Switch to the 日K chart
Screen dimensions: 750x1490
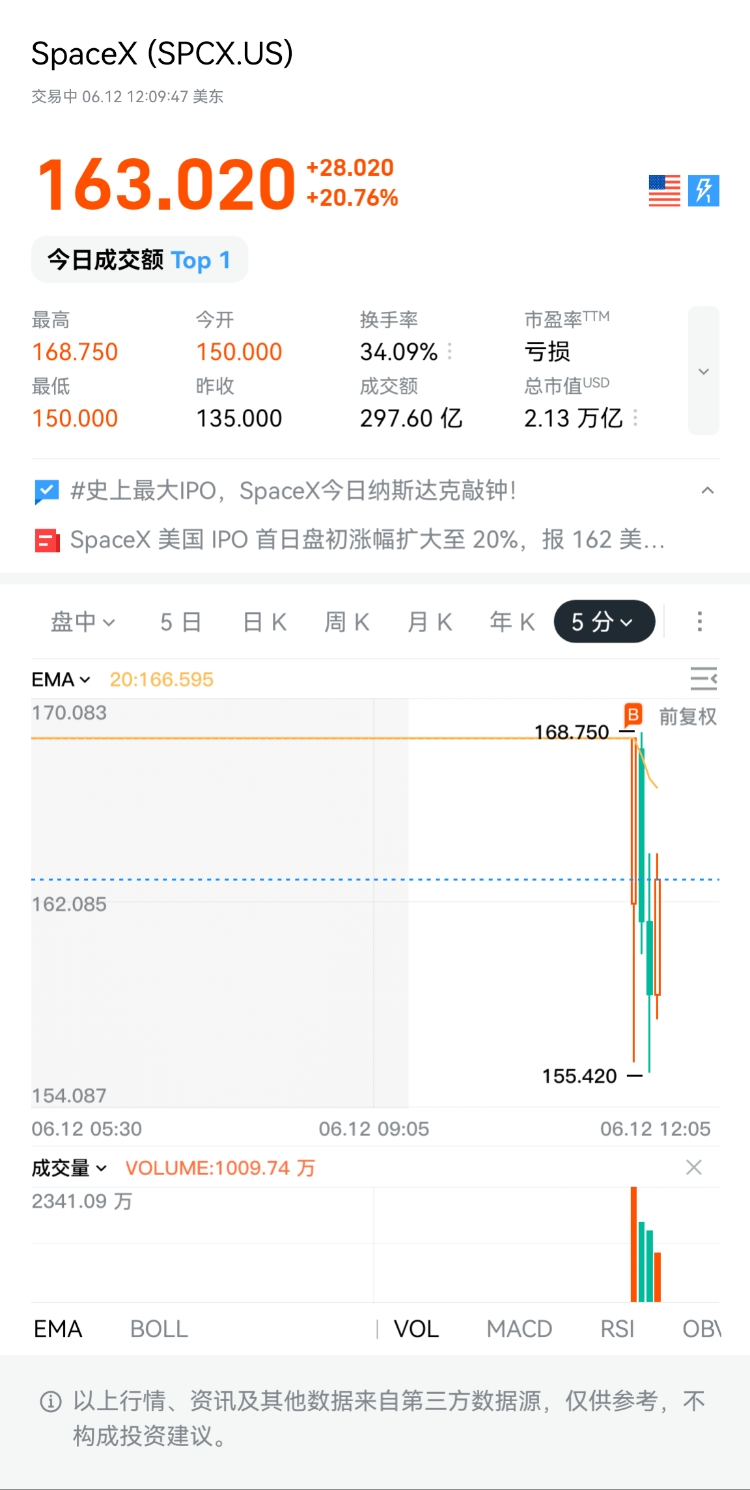(265, 622)
